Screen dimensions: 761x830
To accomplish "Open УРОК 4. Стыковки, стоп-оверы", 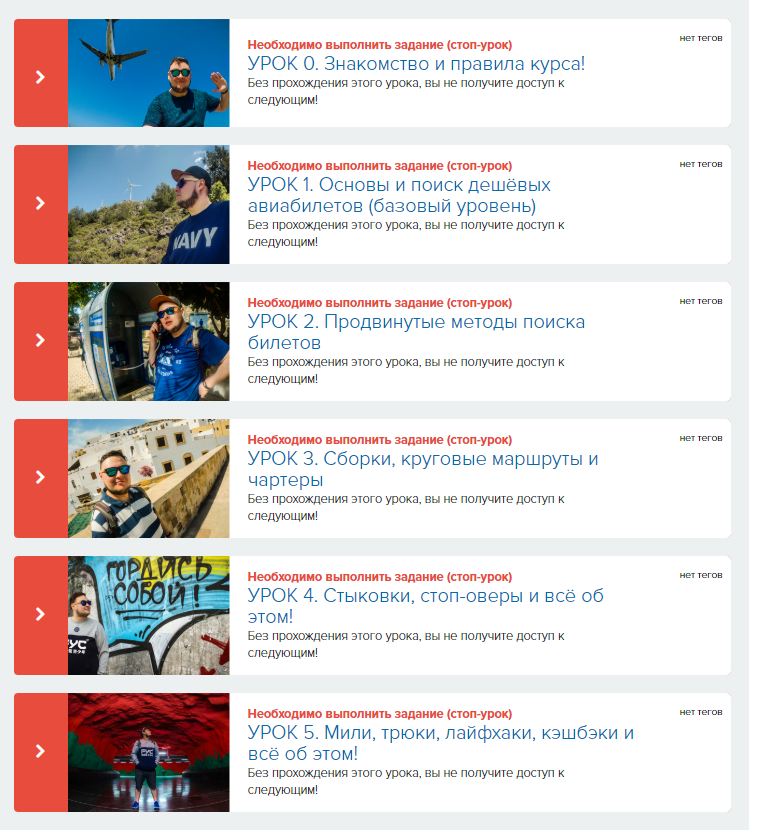I will pos(424,606).
